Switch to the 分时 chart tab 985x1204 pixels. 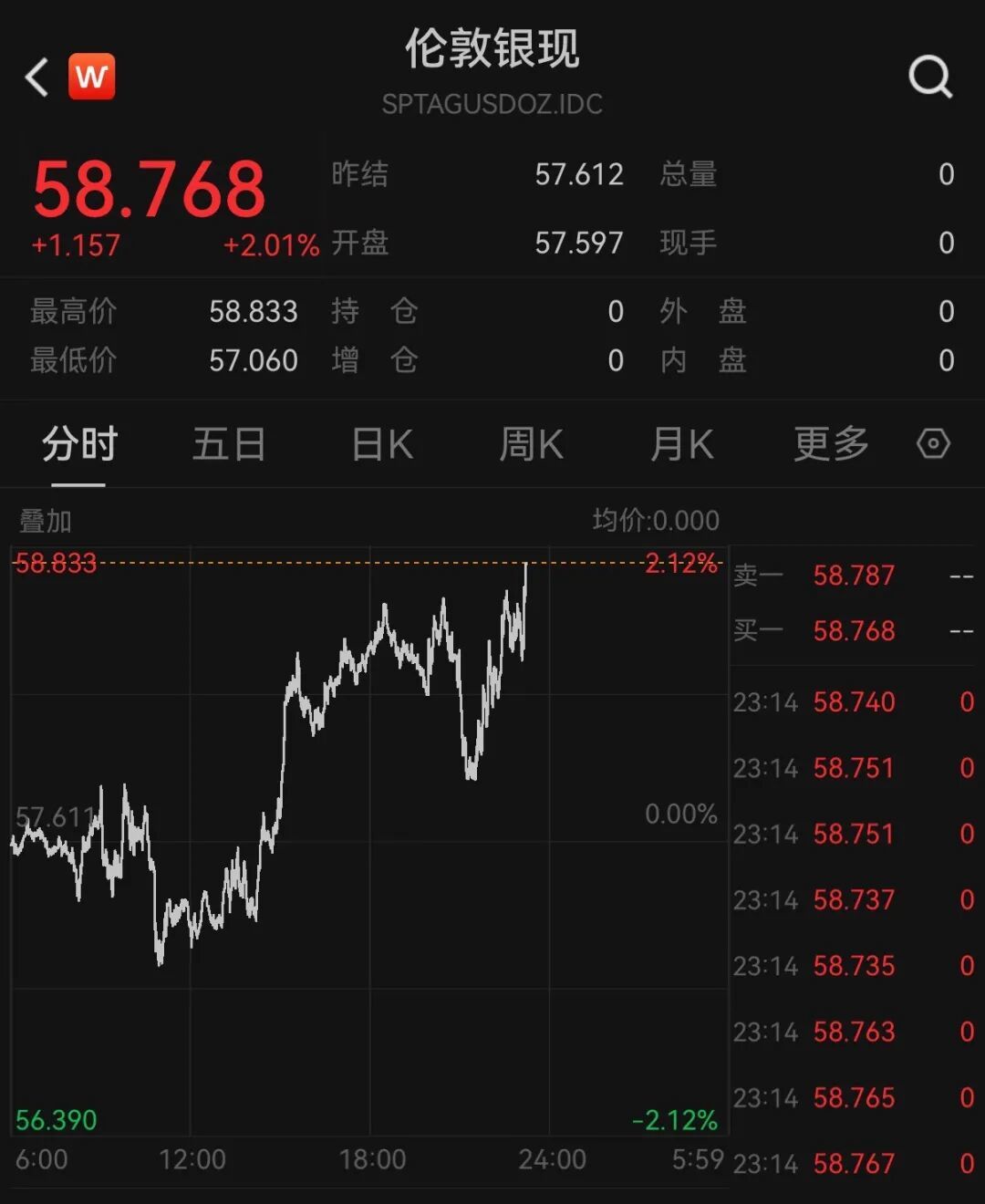[x=79, y=444]
